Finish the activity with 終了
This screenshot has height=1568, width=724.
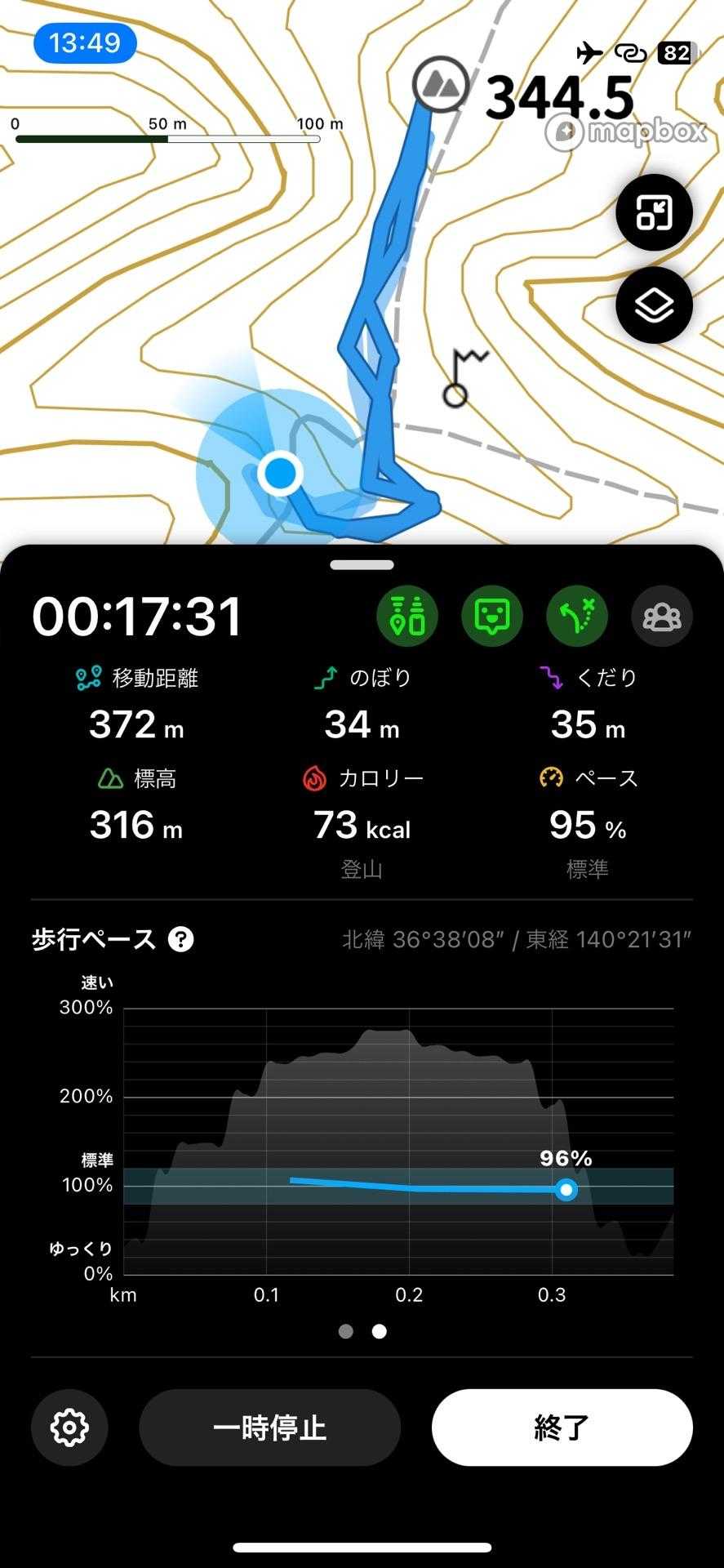coord(562,1428)
